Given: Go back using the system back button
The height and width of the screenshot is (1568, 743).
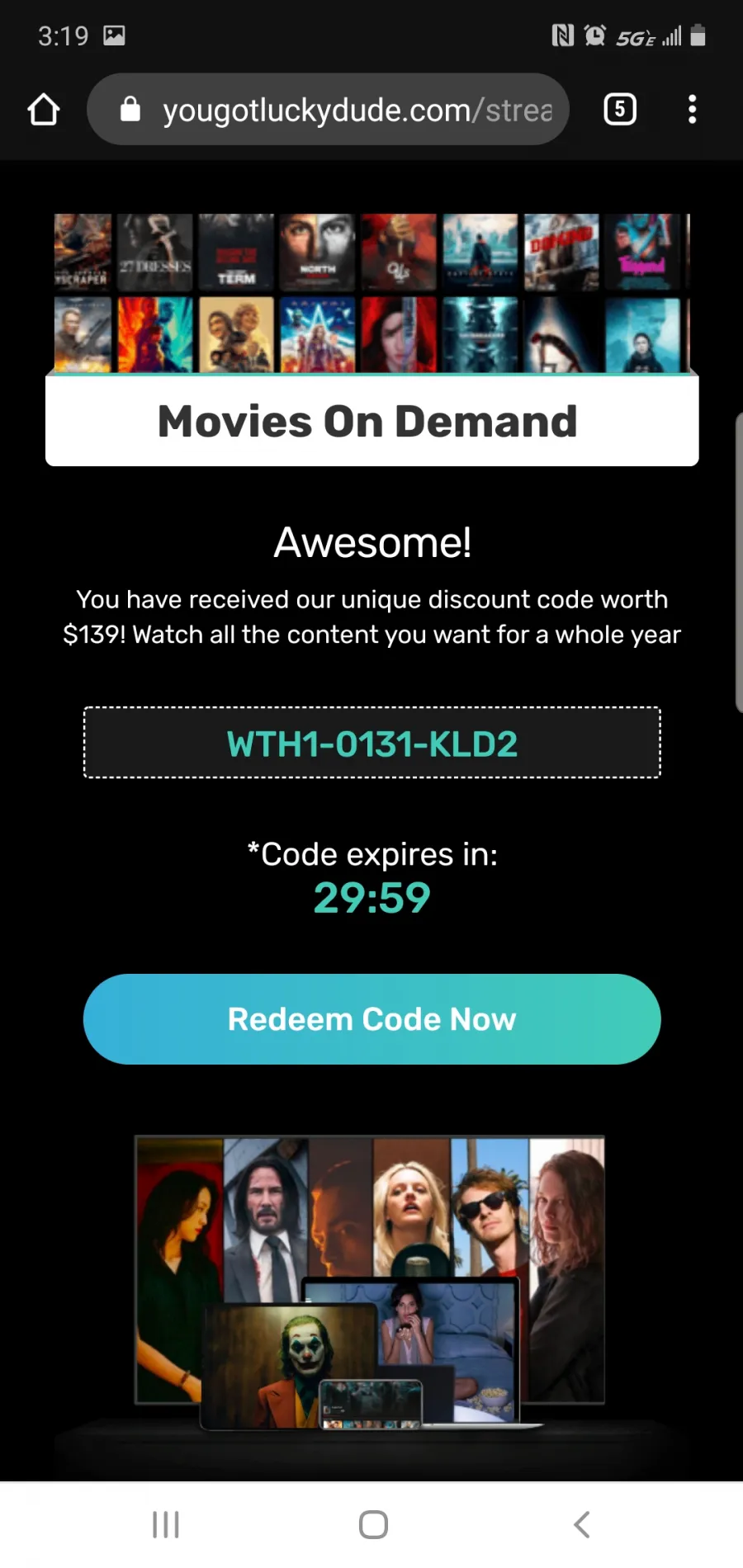Looking at the screenshot, I should (581, 1524).
